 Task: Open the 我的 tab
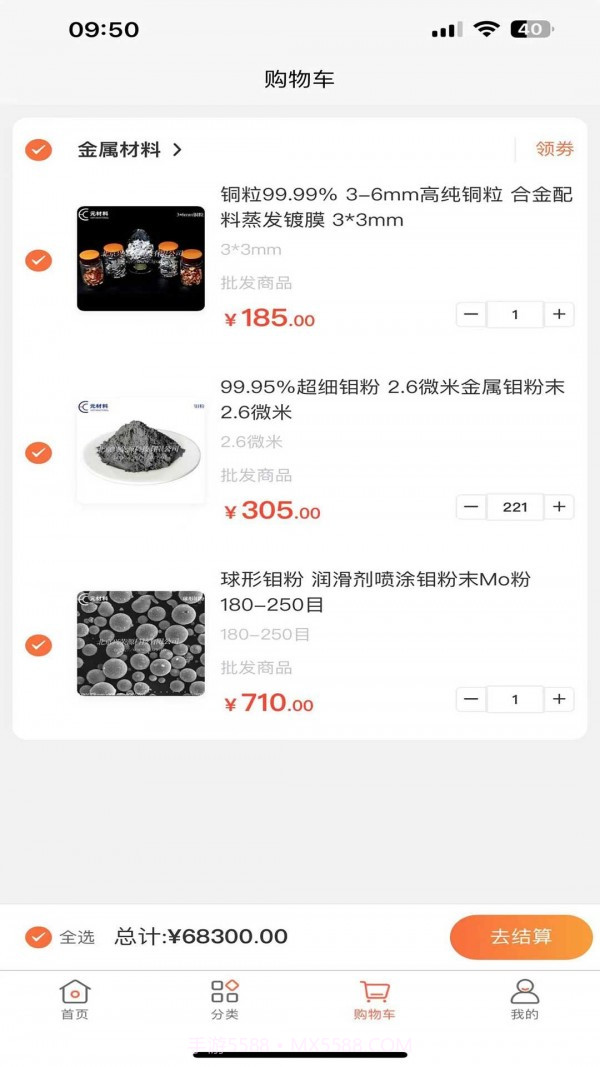[525, 999]
